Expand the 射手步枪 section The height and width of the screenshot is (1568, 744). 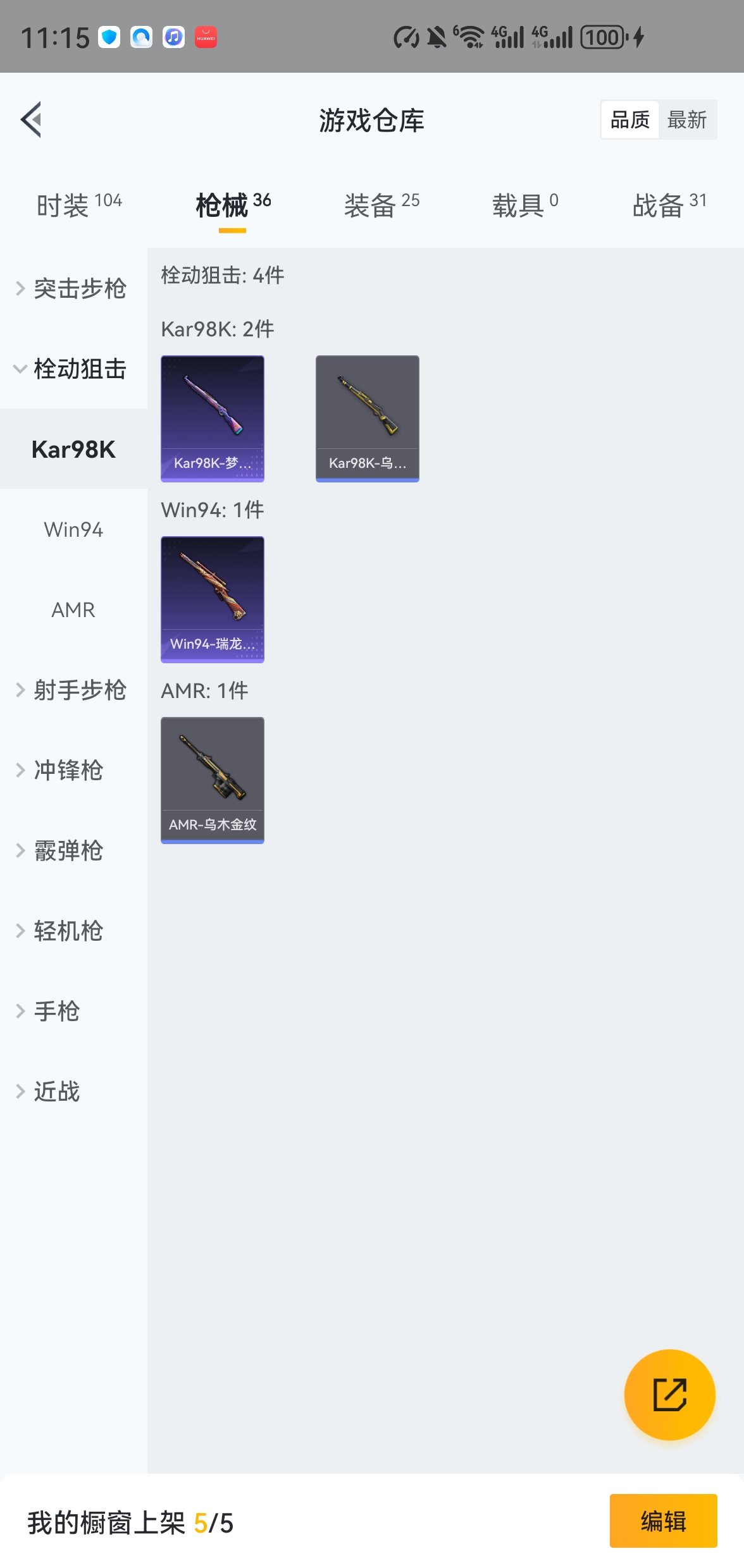click(81, 690)
